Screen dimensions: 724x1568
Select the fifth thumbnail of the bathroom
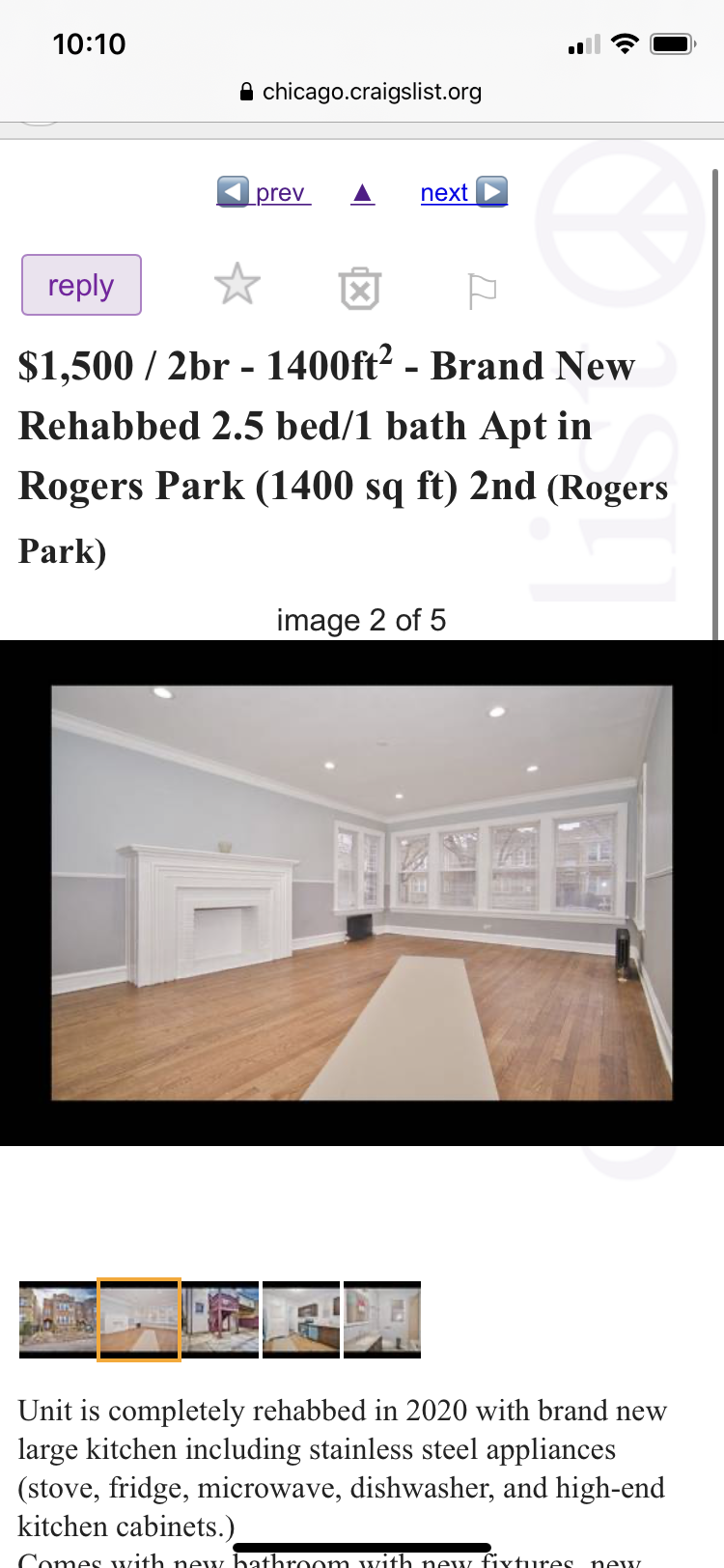[382, 1319]
